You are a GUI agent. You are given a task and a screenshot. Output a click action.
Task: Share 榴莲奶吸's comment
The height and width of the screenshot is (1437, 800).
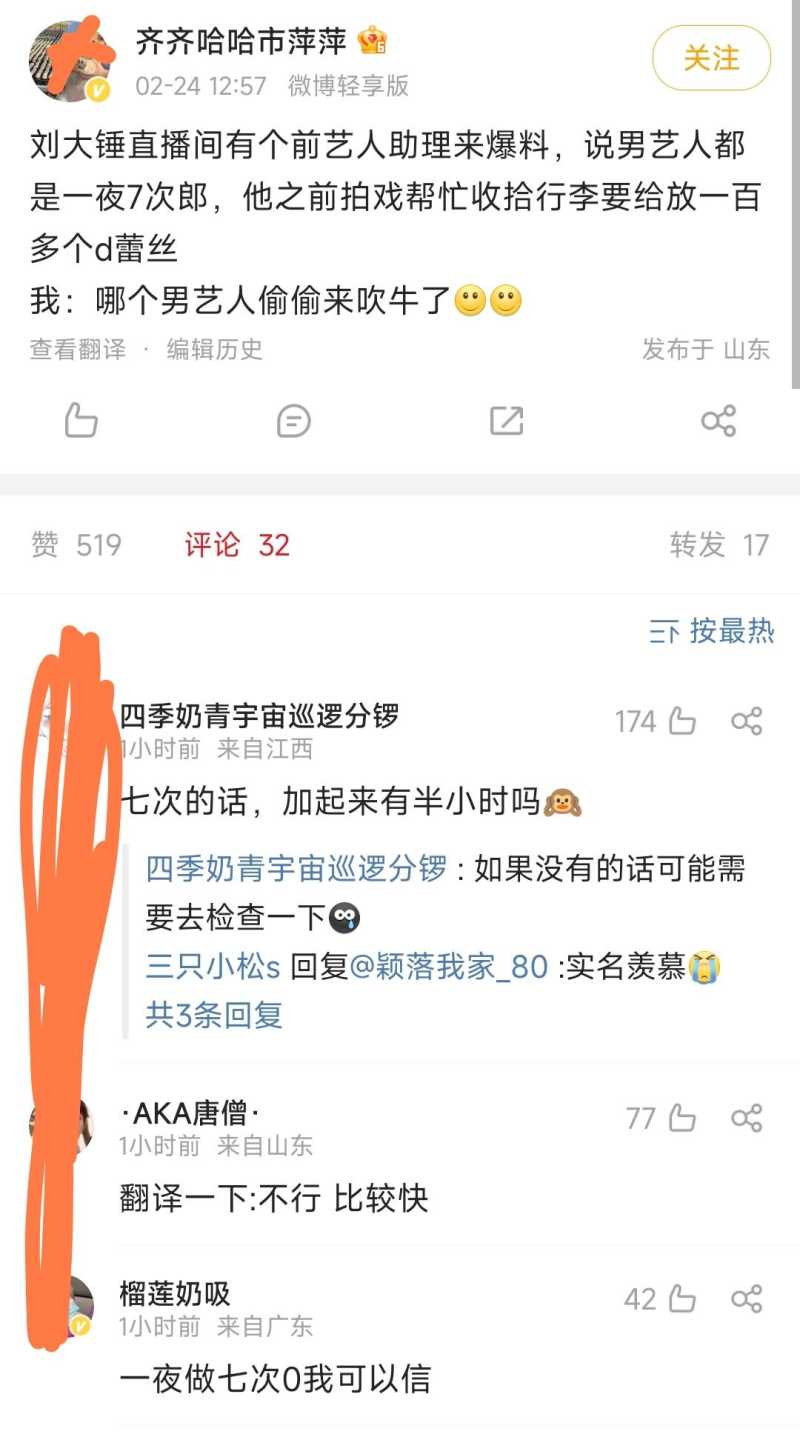click(x=747, y=1299)
